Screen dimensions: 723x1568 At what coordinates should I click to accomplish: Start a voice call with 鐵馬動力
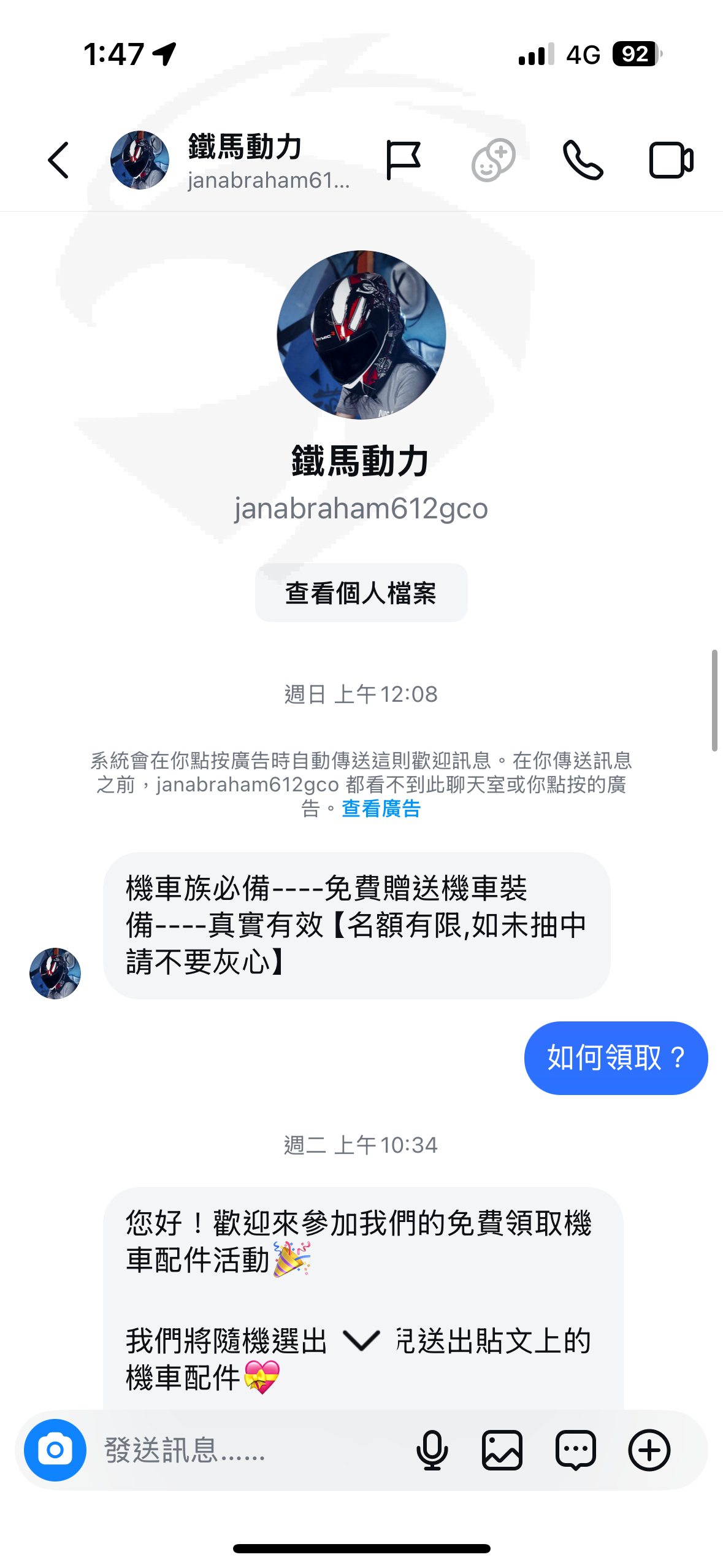(x=583, y=160)
